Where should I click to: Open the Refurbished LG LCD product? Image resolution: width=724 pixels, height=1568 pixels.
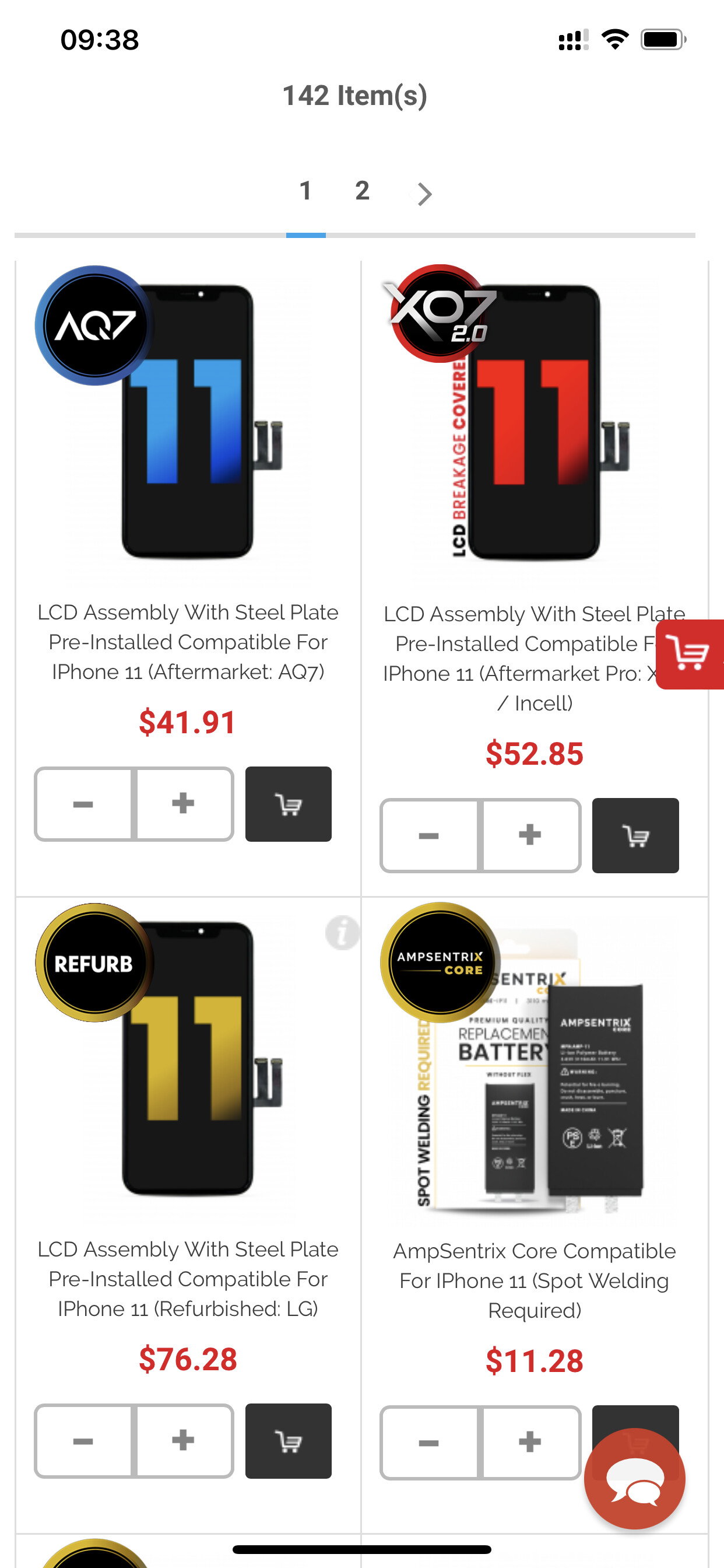(187, 1278)
